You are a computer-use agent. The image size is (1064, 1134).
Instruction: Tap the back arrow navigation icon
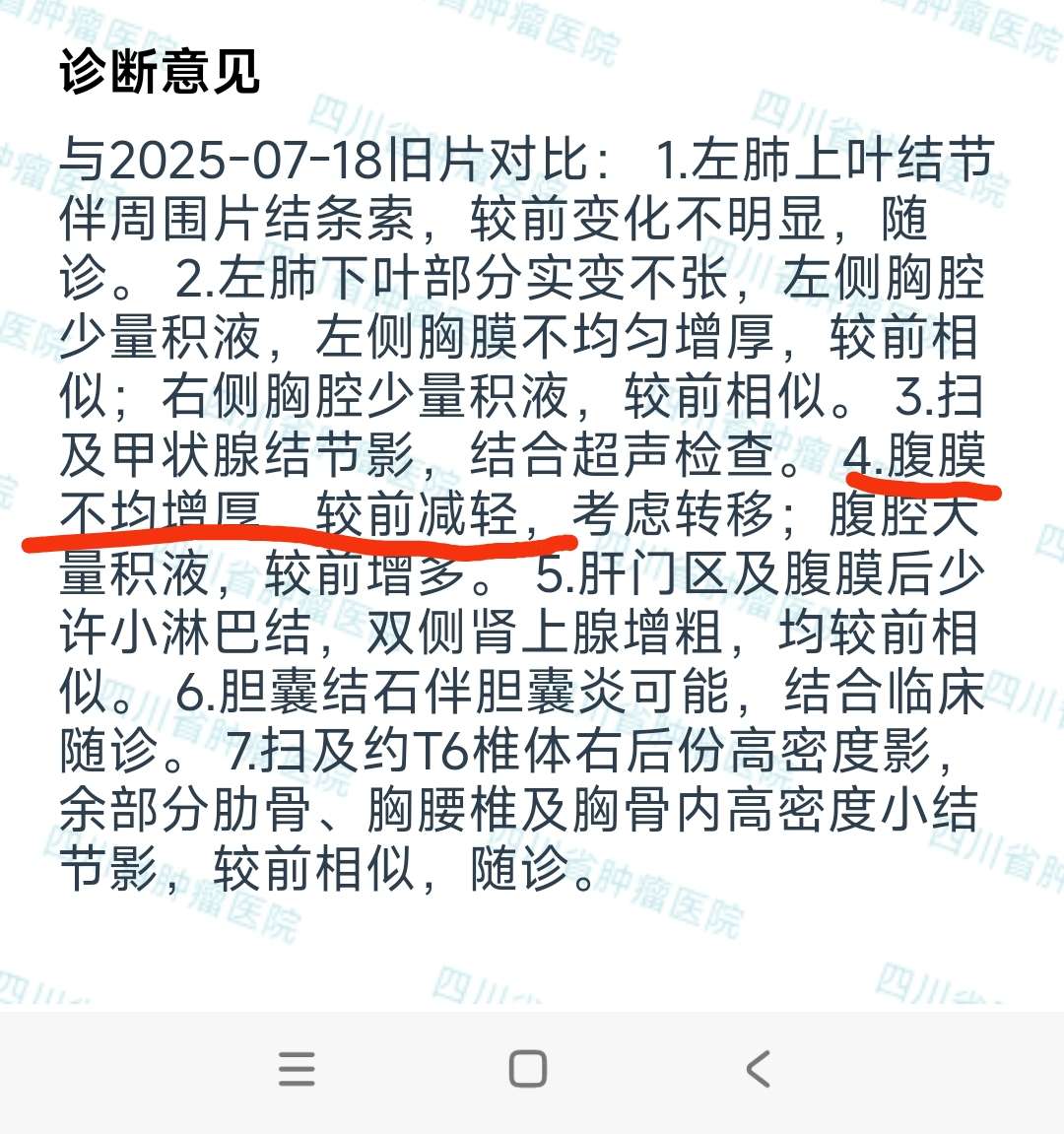pyautogui.click(x=759, y=1069)
